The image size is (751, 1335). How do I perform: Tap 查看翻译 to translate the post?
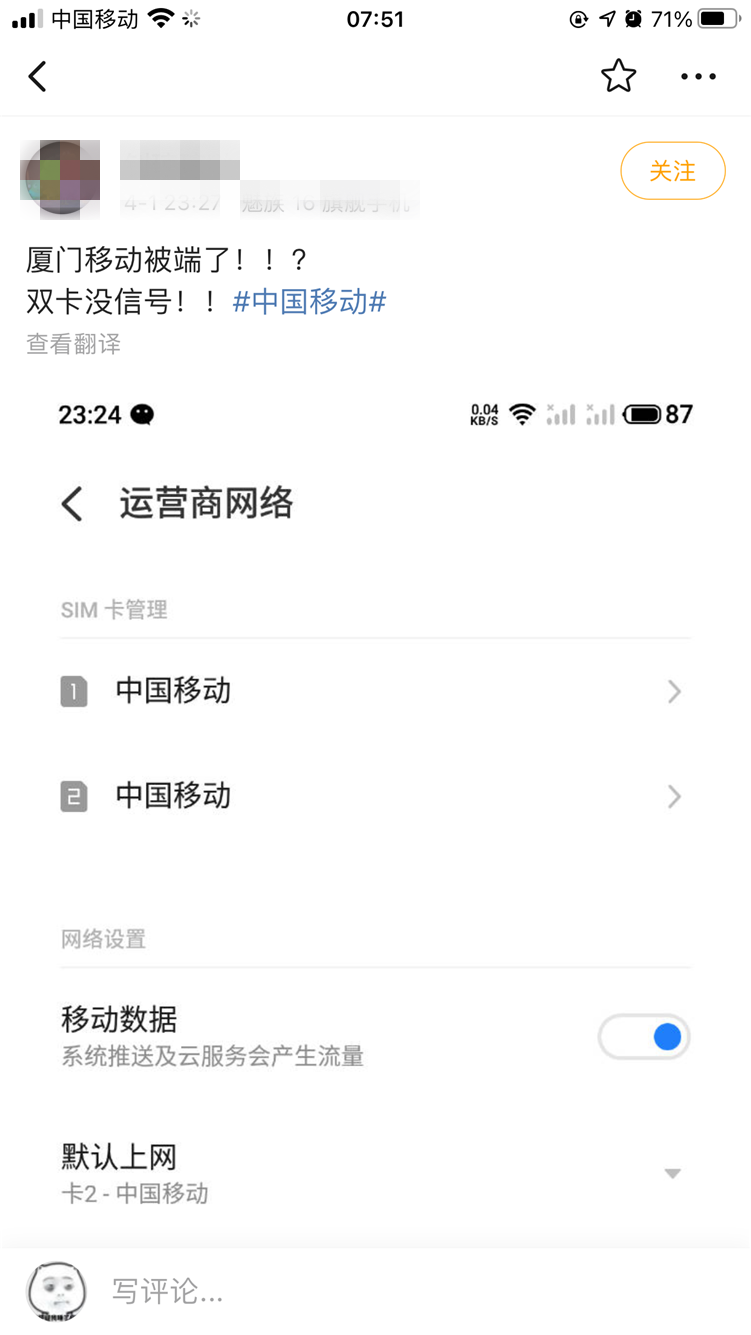[x=73, y=345]
